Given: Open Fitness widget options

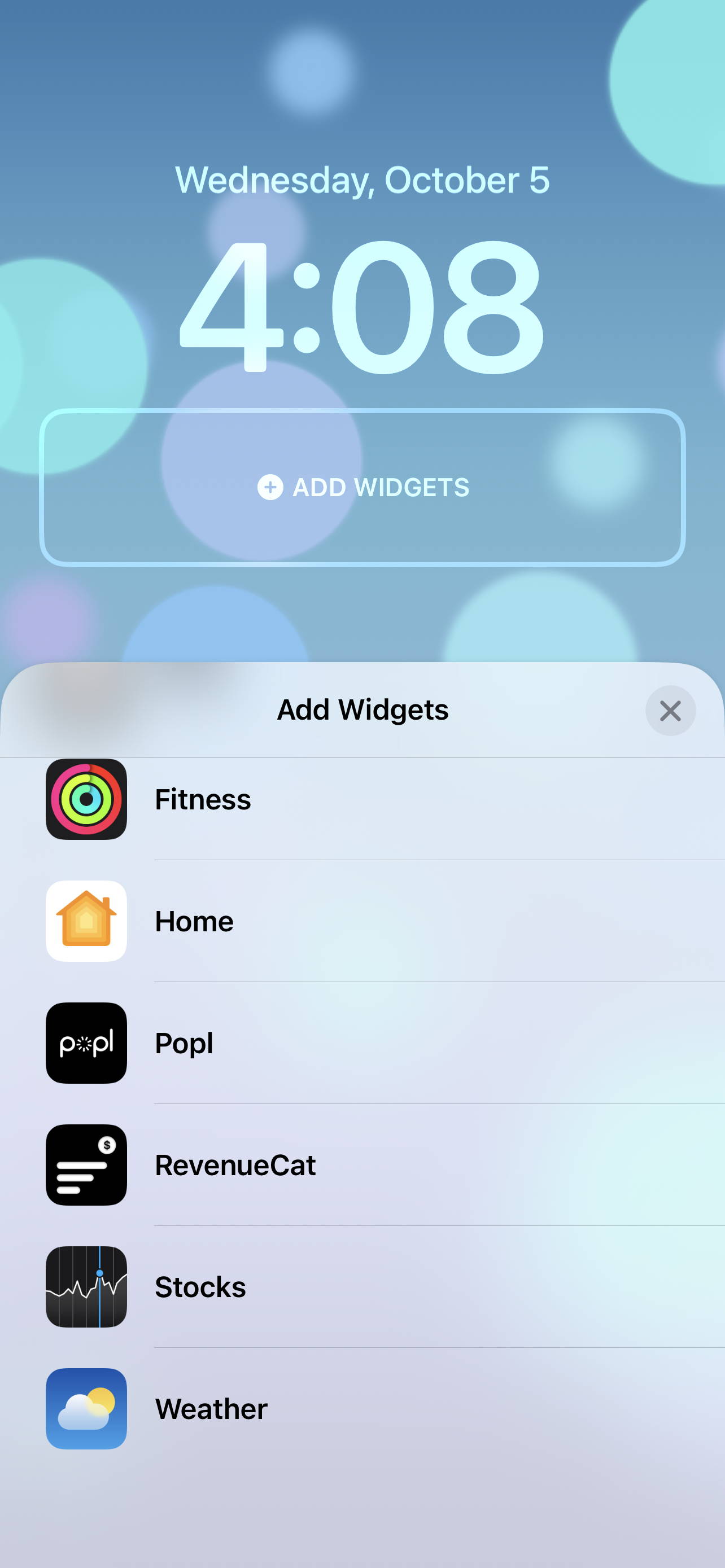Looking at the screenshot, I should click(362, 800).
